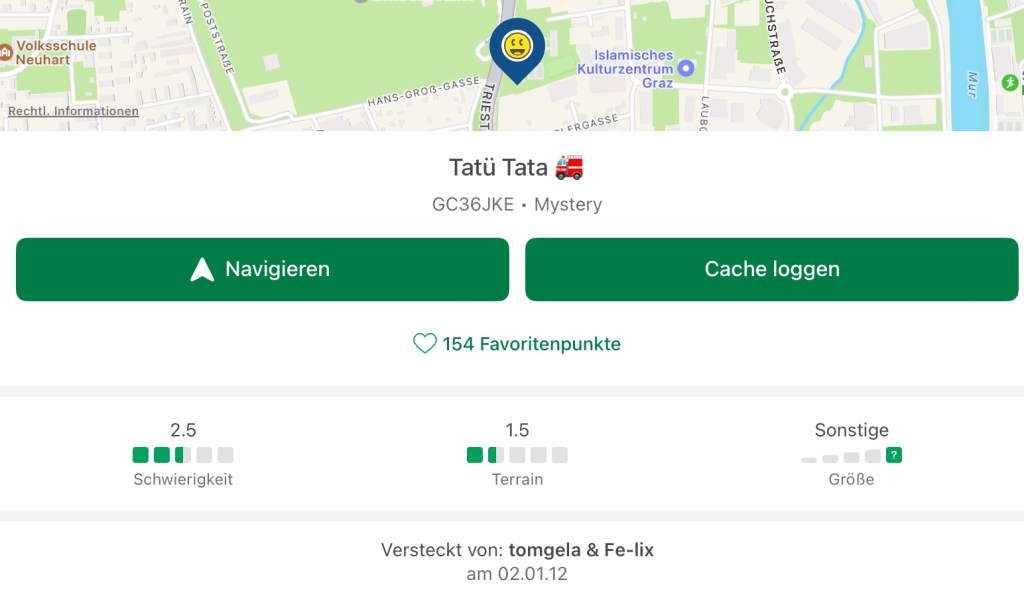
Task: Open owner profile tomgela & Fe-lix
Action: click(x=581, y=550)
